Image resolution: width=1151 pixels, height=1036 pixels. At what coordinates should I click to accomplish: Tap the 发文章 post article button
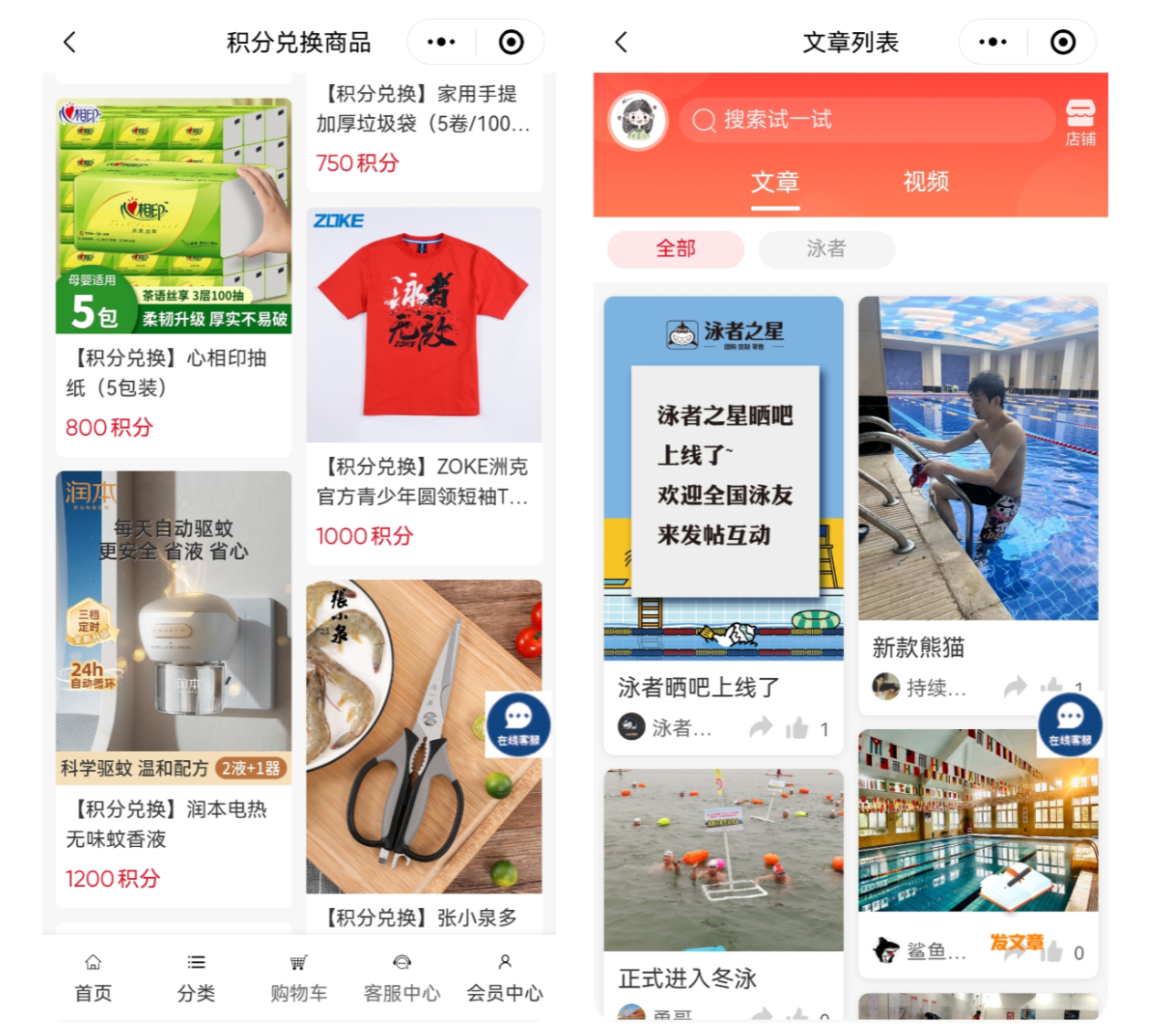pyautogui.click(x=1016, y=941)
